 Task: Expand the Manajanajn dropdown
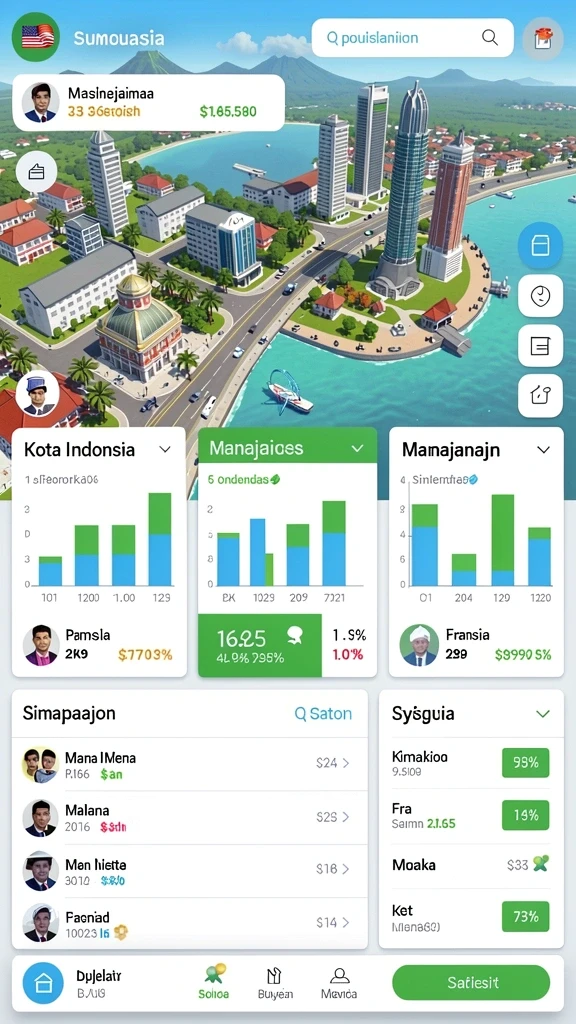(x=543, y=449)
